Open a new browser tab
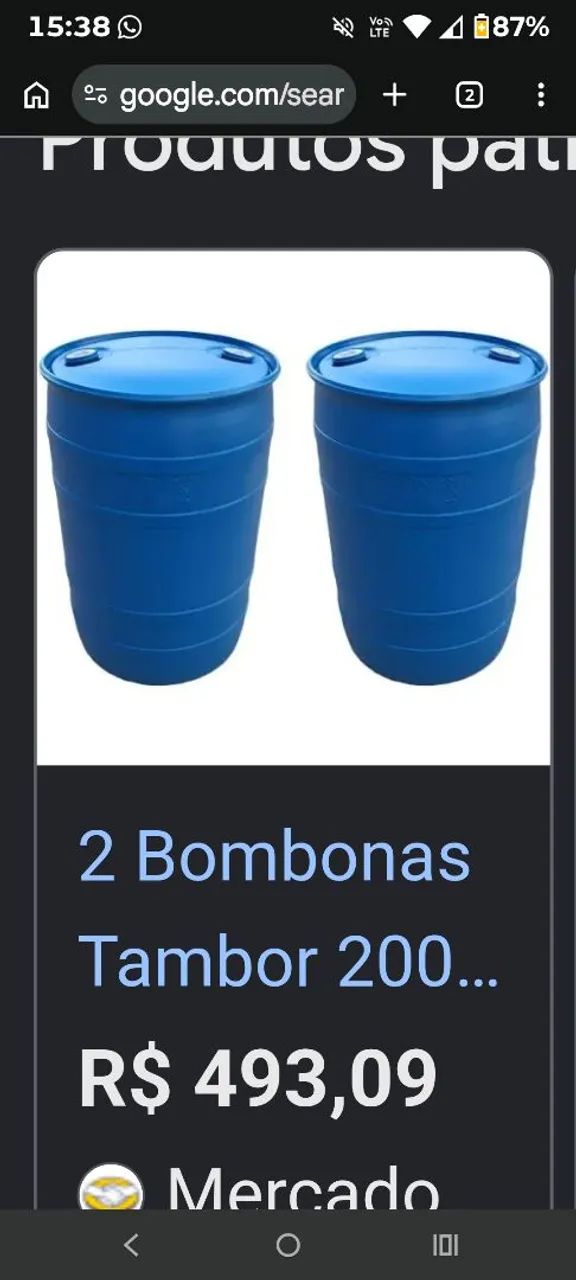Image resolution: width=576 pixels, height=1280 pixels. pos(395,95)
